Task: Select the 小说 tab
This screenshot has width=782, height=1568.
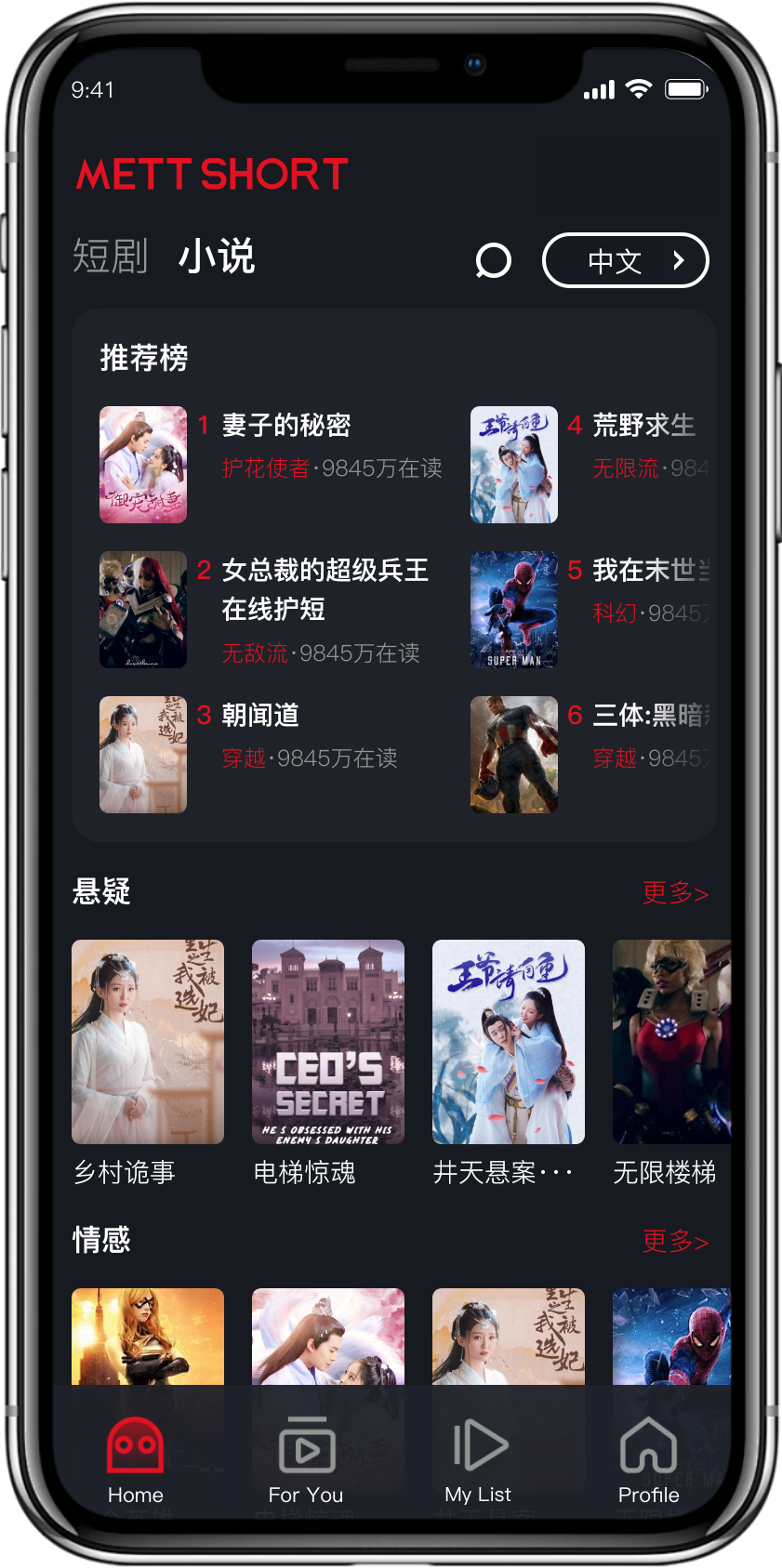Action: point(216,257)
